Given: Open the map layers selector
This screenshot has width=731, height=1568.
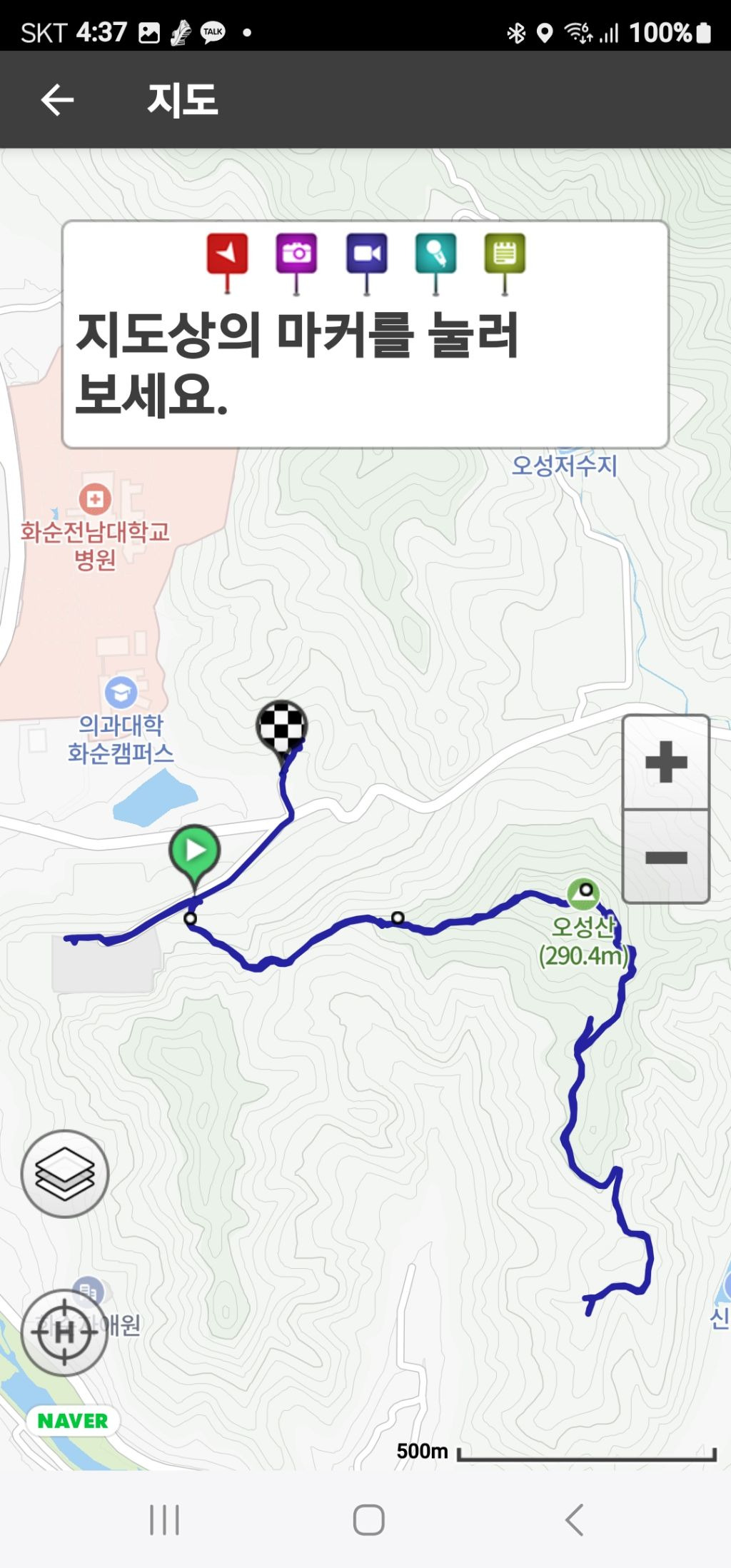Looking at the screenshot, I should pos(65,1173).
